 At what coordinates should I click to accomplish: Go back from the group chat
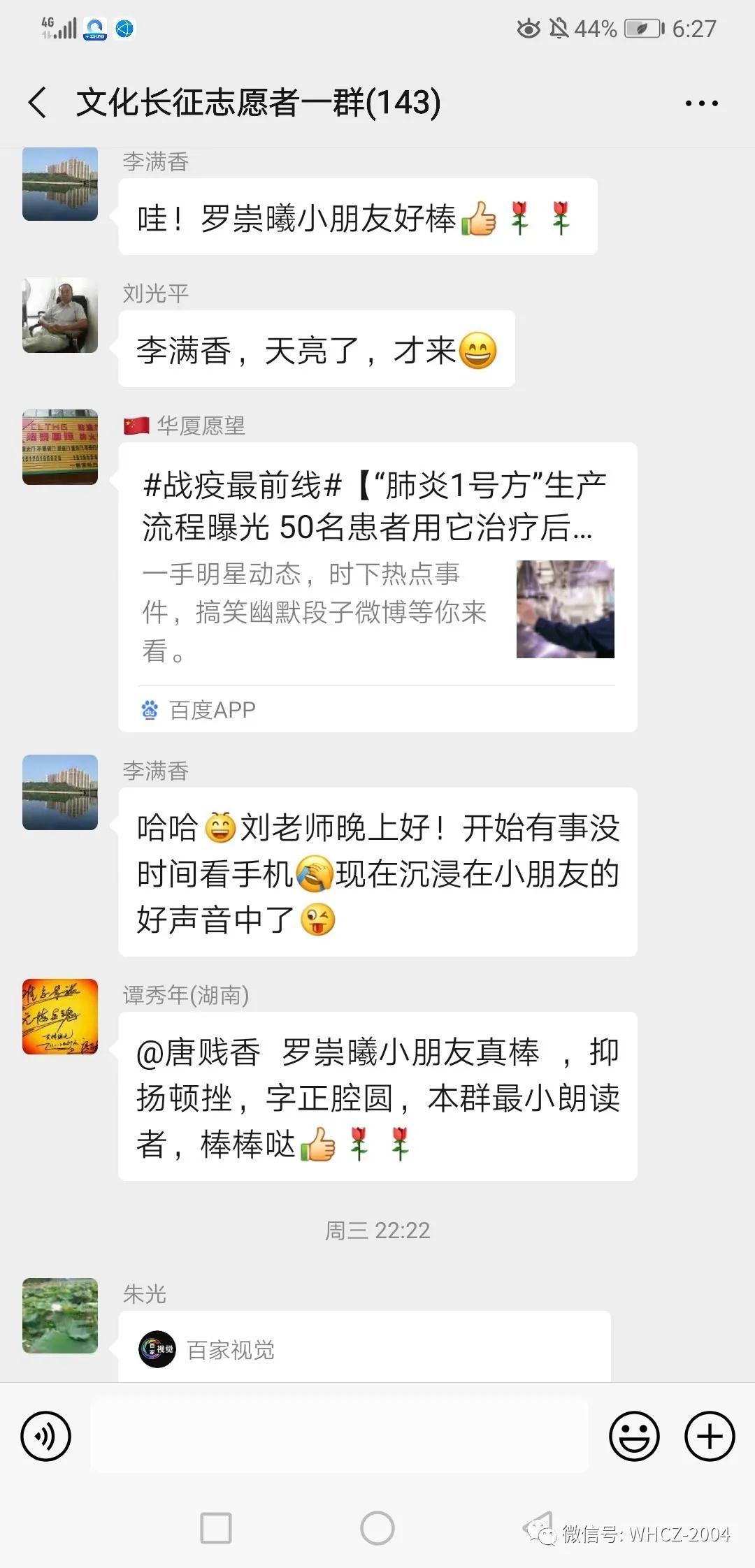point(38,103)
